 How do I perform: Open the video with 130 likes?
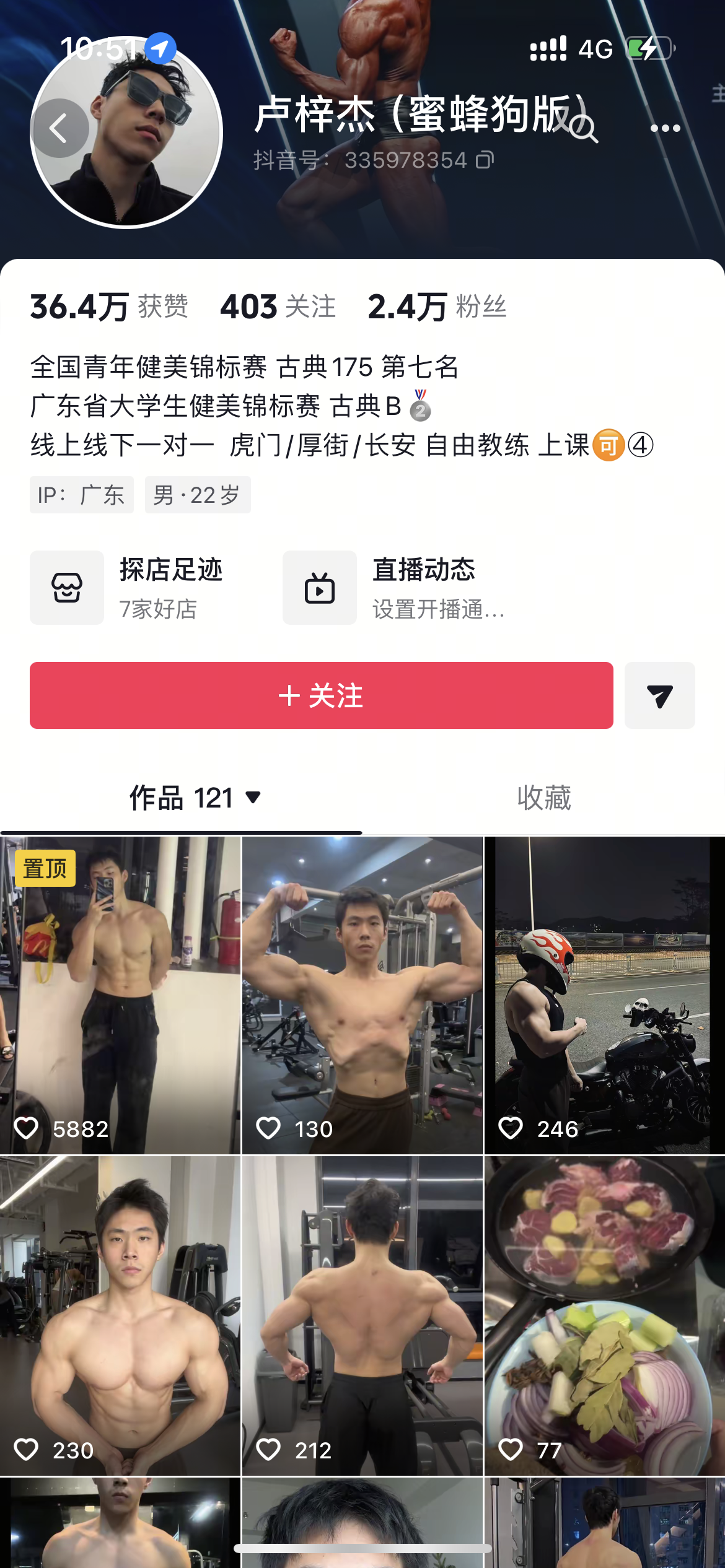click(x=362, y=995)
